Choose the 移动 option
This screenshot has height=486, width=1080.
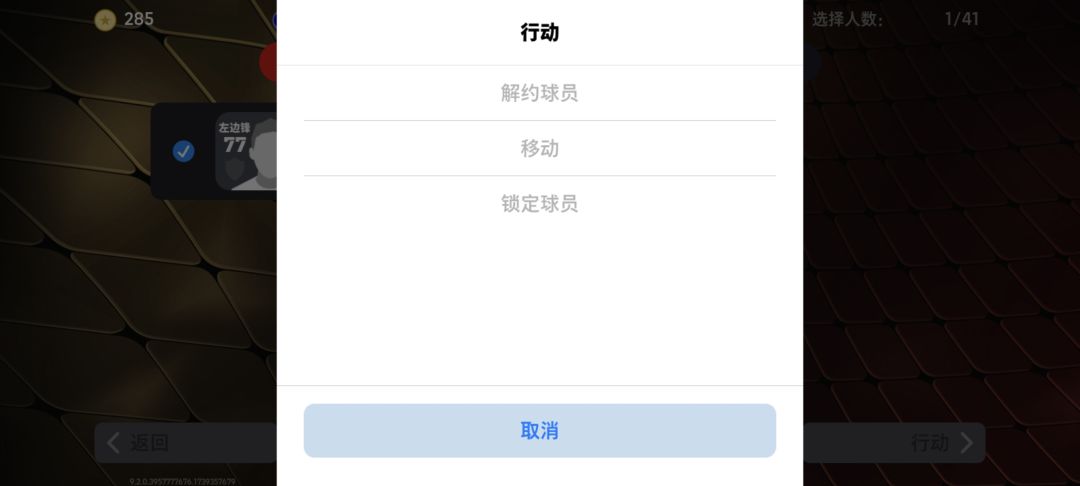(539, 148)
